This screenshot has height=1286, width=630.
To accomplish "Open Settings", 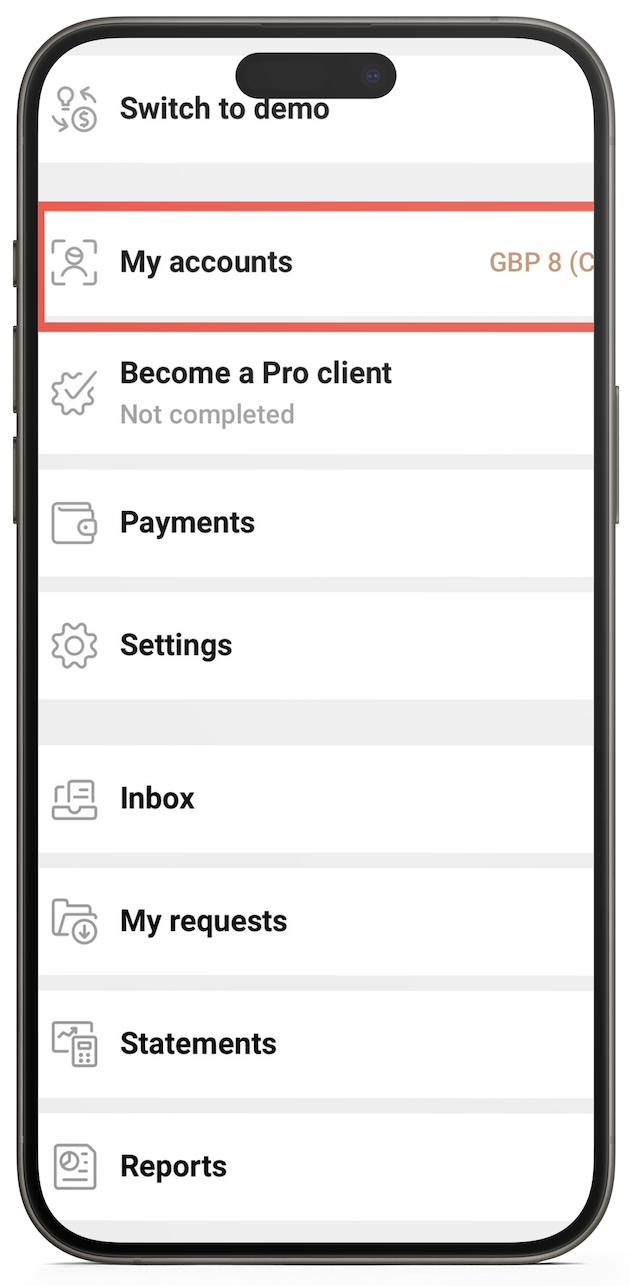I will click(x=176, y=645).
